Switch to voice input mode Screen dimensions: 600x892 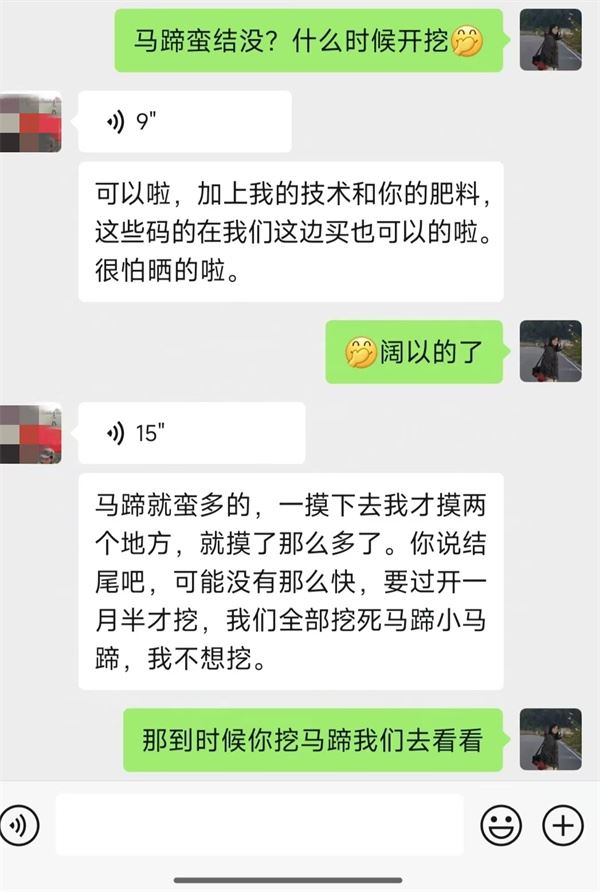19,825
